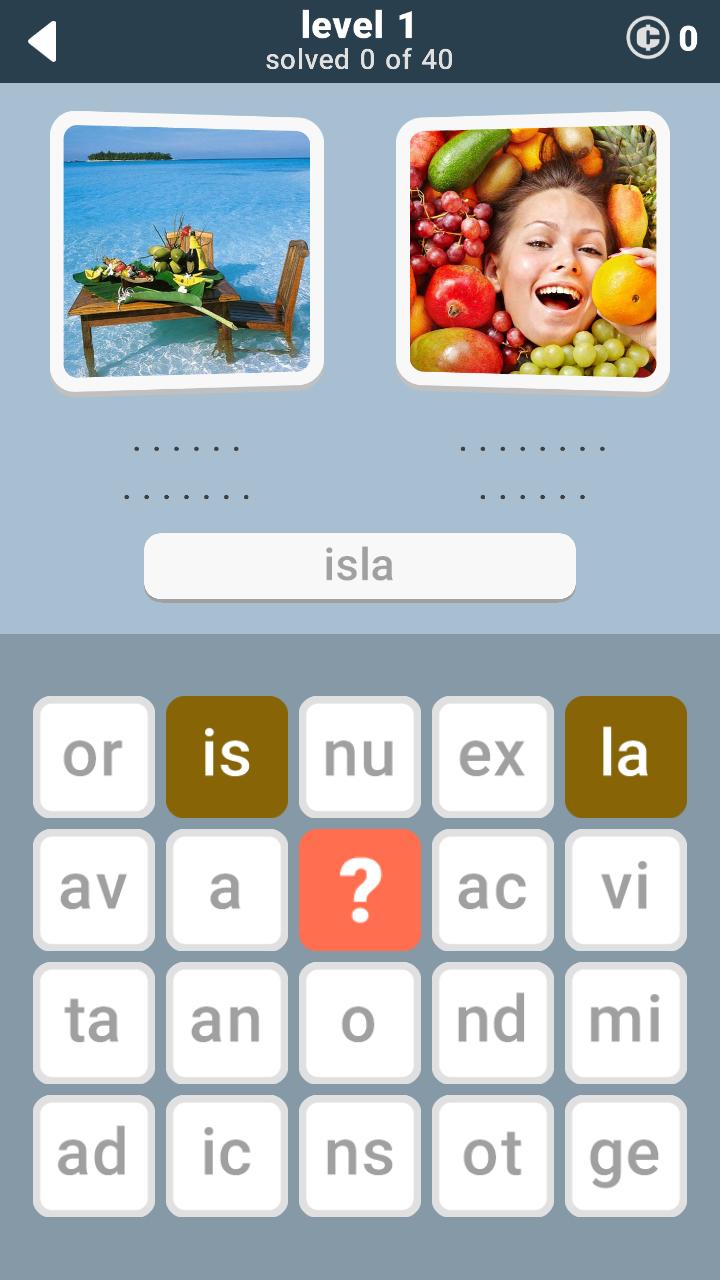Deselect the highlighted 'is' tile
This screenshot has width=720, height=1280.
pos(227,756)
